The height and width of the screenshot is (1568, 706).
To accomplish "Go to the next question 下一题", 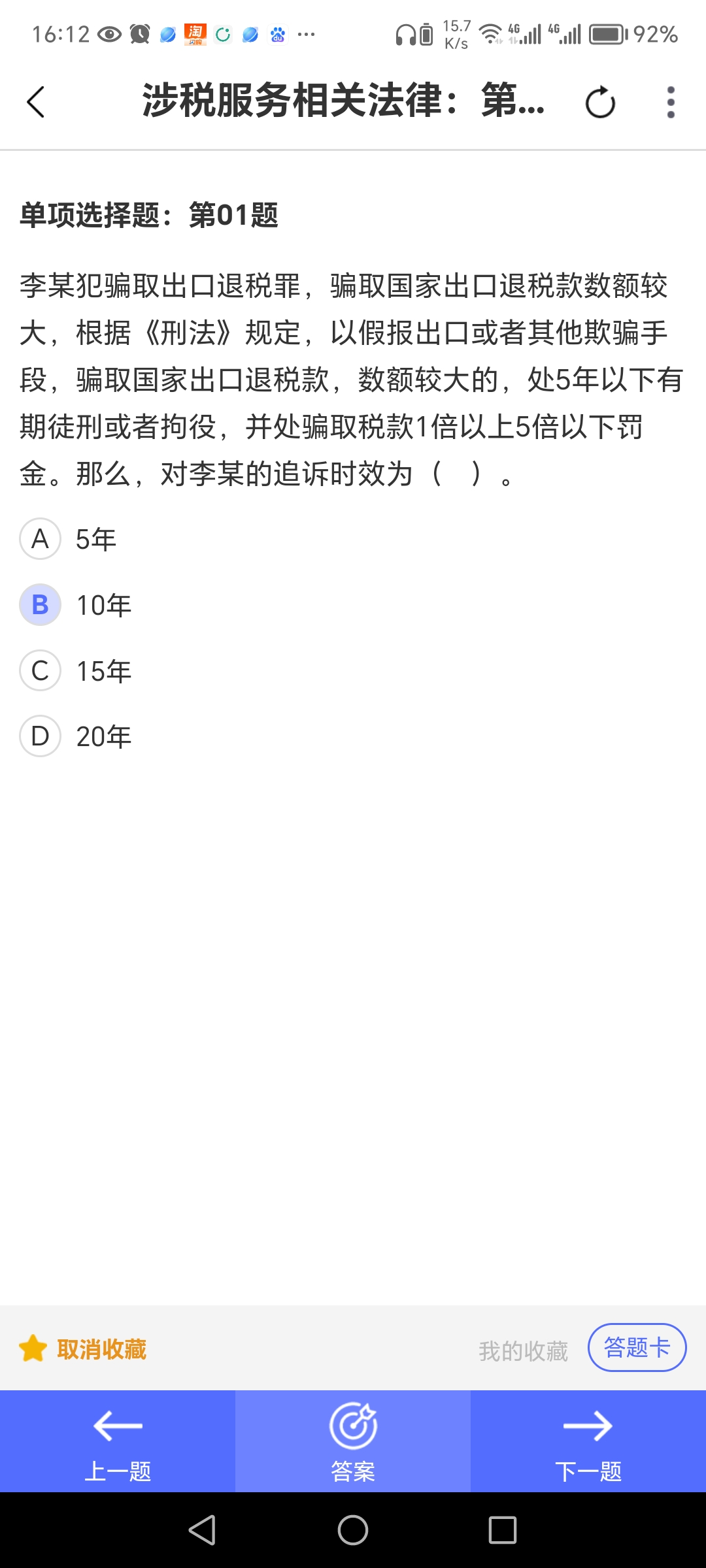I will pos(588,1442).
